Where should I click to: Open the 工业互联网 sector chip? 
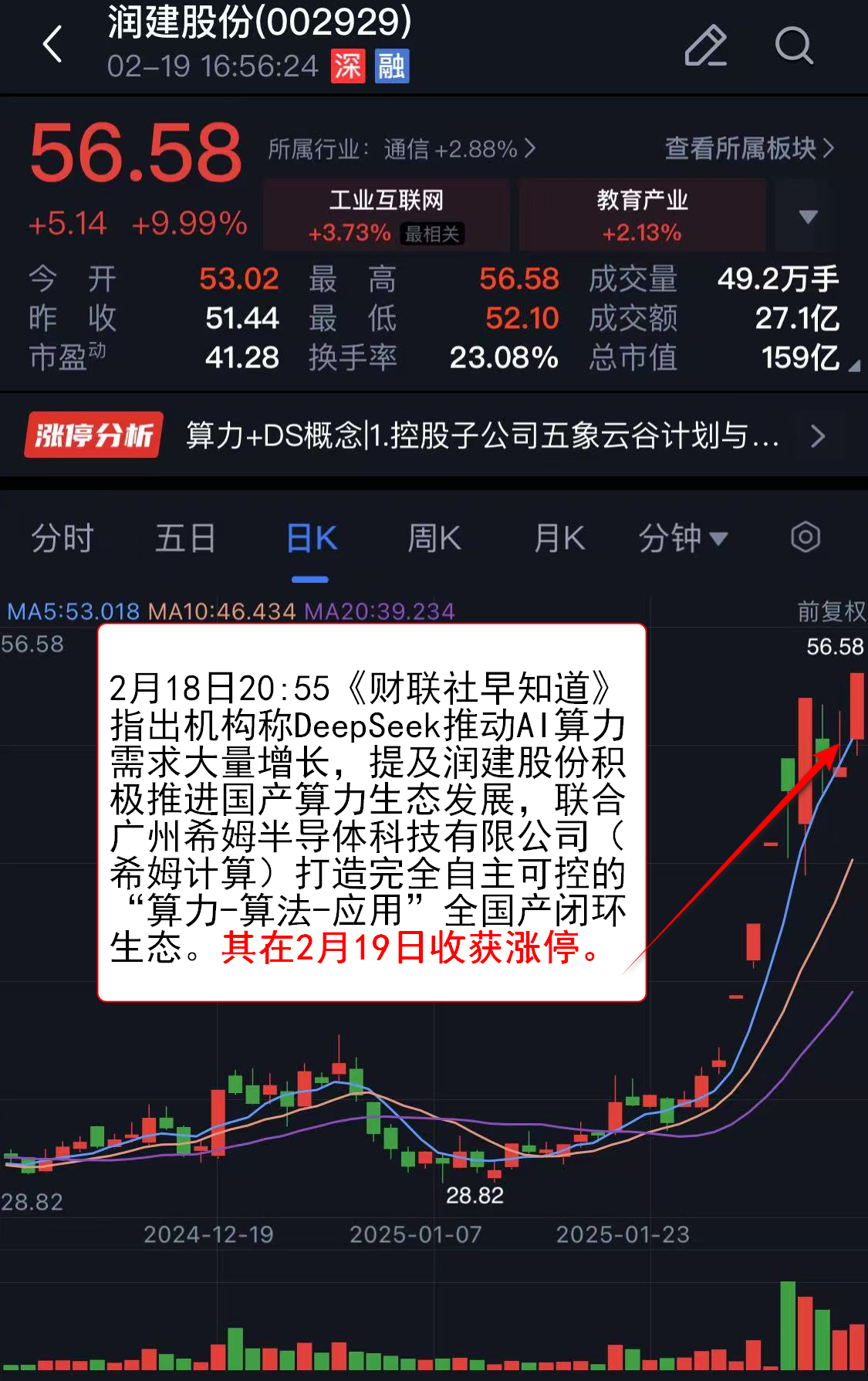(387, 215)
